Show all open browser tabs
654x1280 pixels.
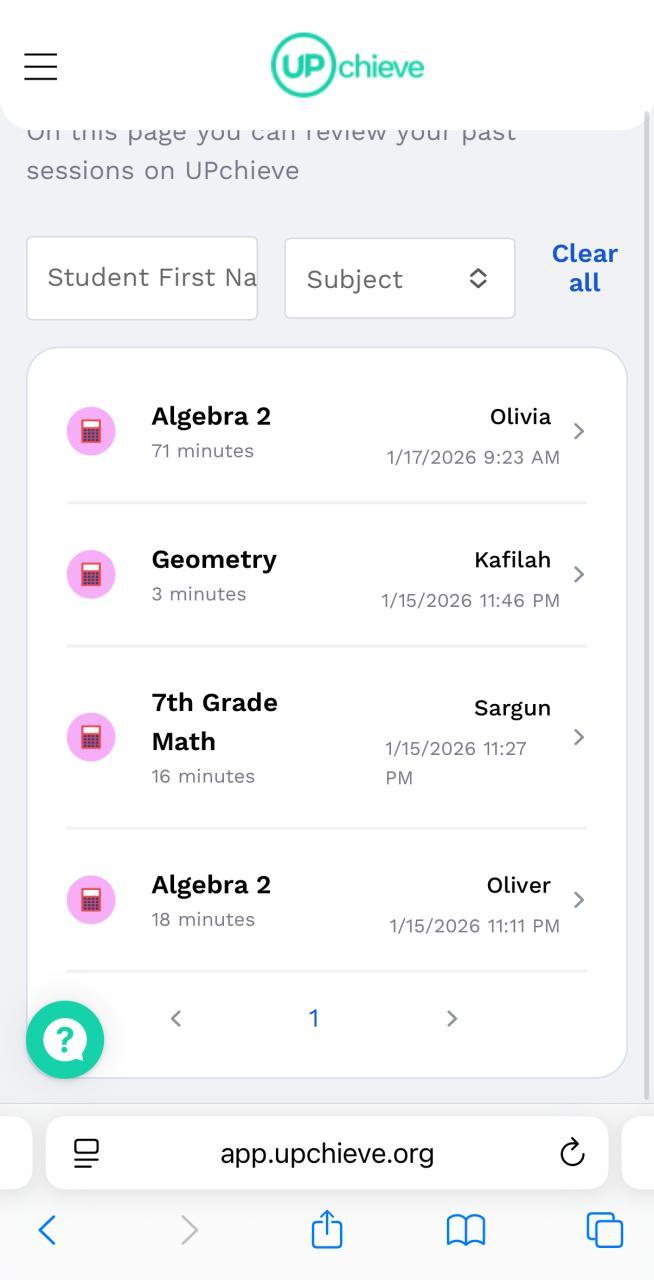click(x=604, y=1230)
